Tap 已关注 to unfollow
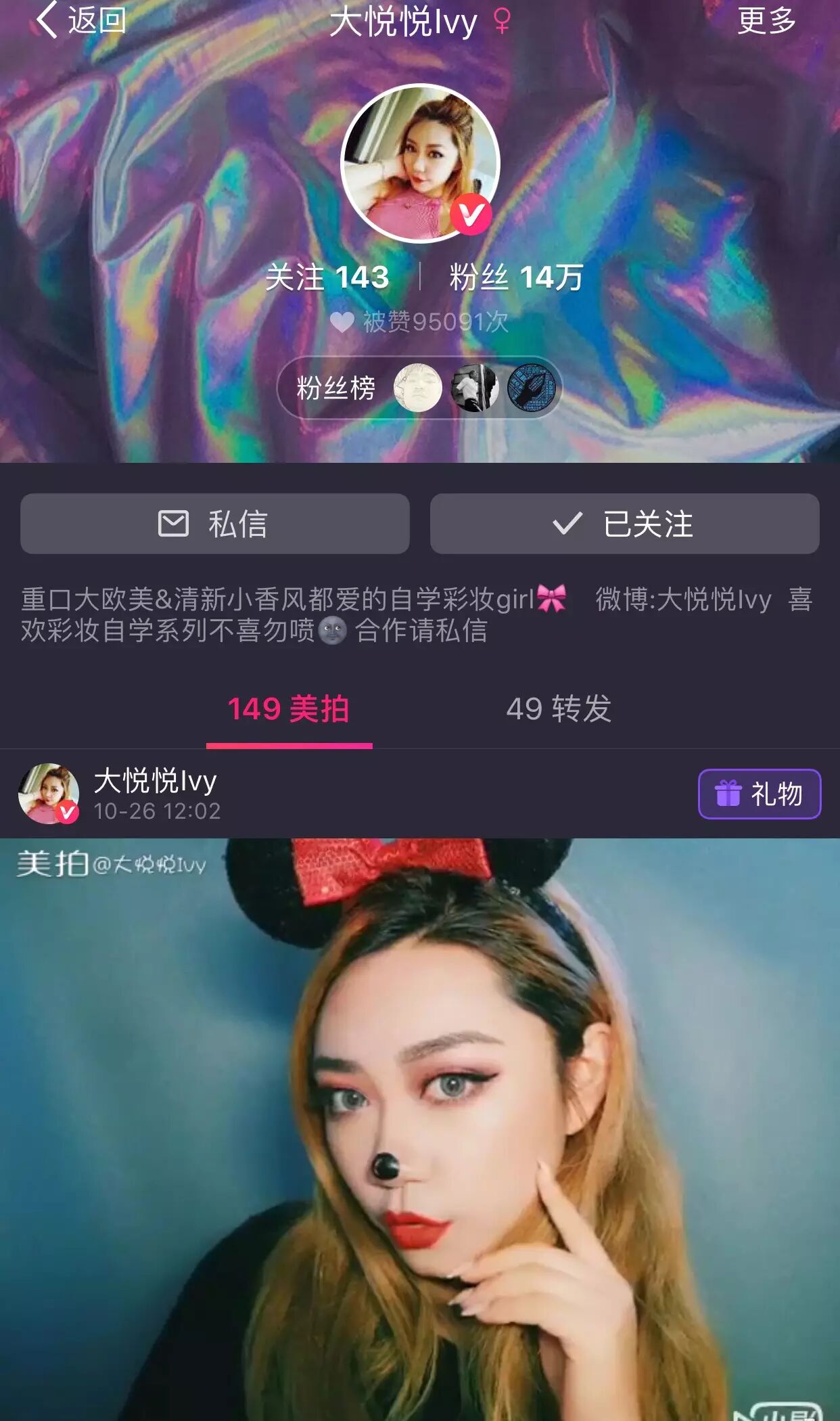This screenshot has height=1421, width=840. (624, 524)
